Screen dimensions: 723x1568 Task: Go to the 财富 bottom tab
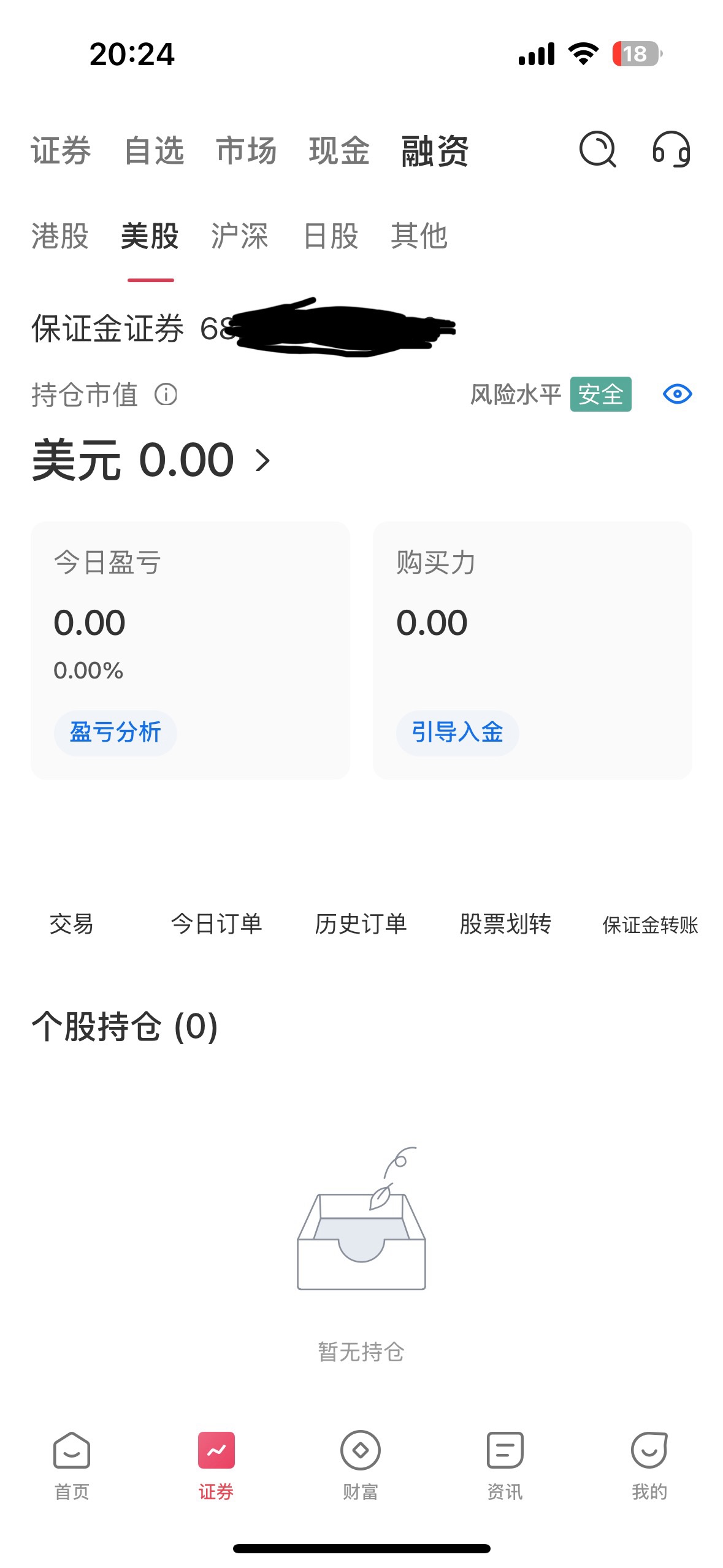click(x=361, y=1466)
